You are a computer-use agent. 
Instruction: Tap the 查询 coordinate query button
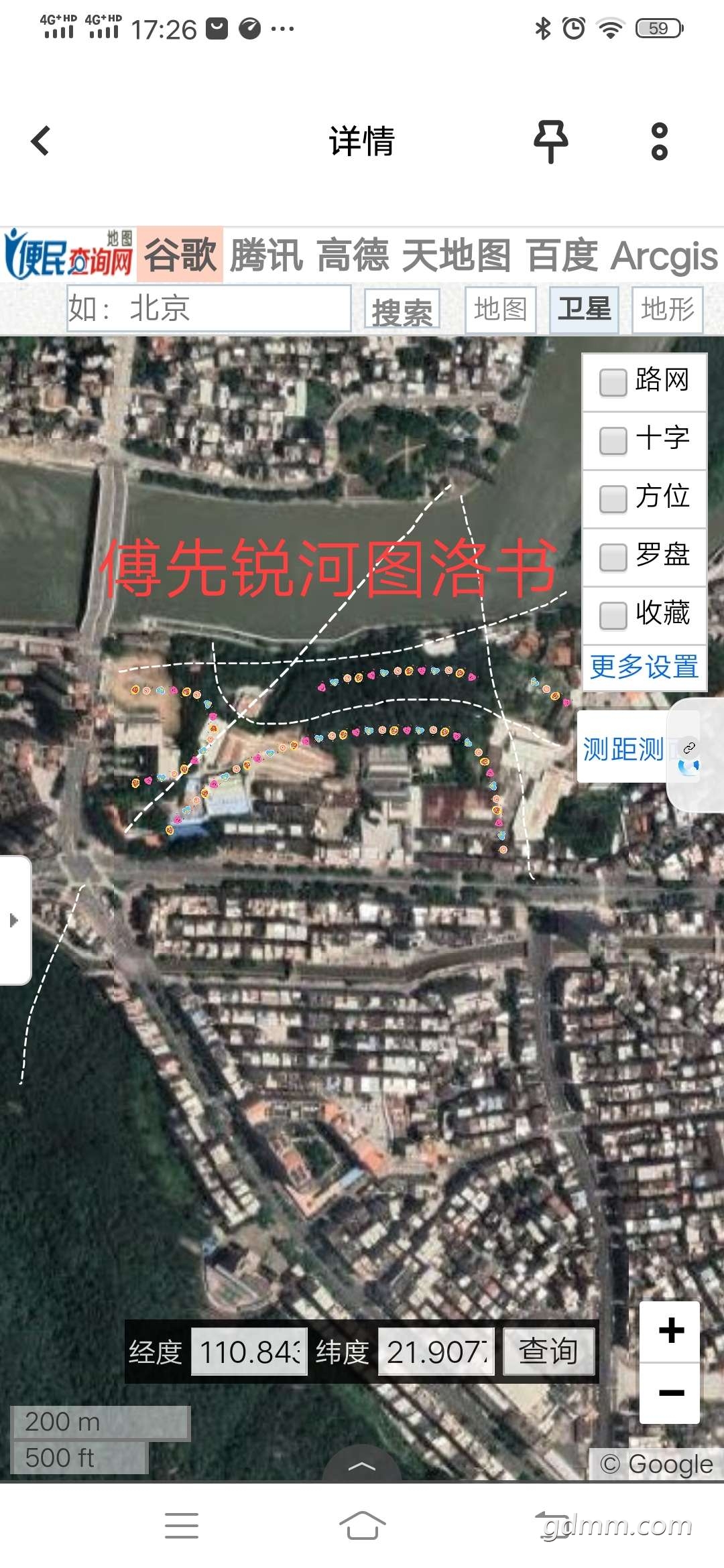tap(548, 1352)
